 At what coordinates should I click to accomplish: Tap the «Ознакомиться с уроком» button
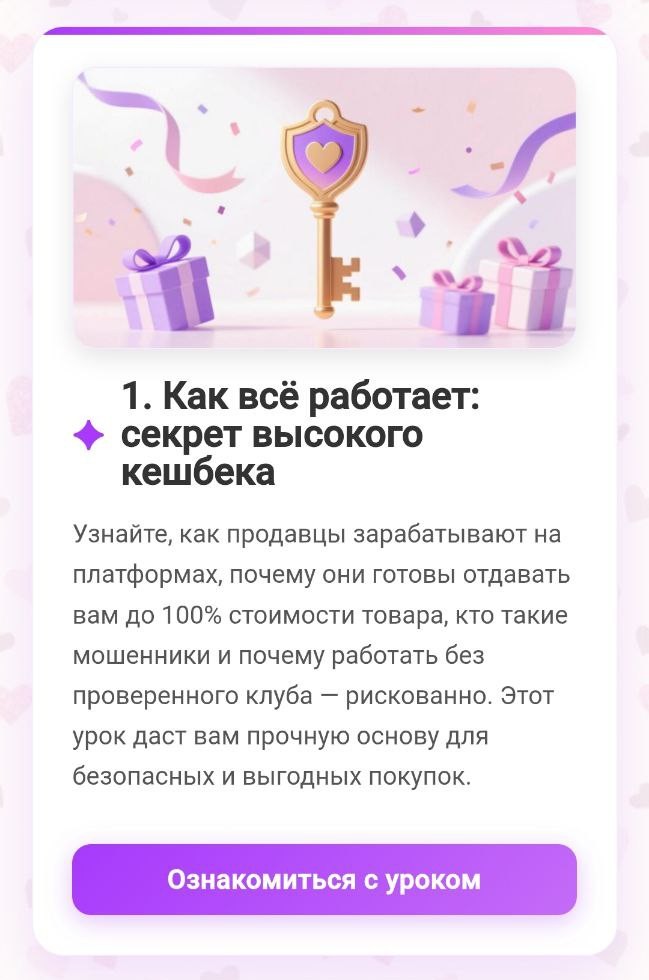point(324,880)
